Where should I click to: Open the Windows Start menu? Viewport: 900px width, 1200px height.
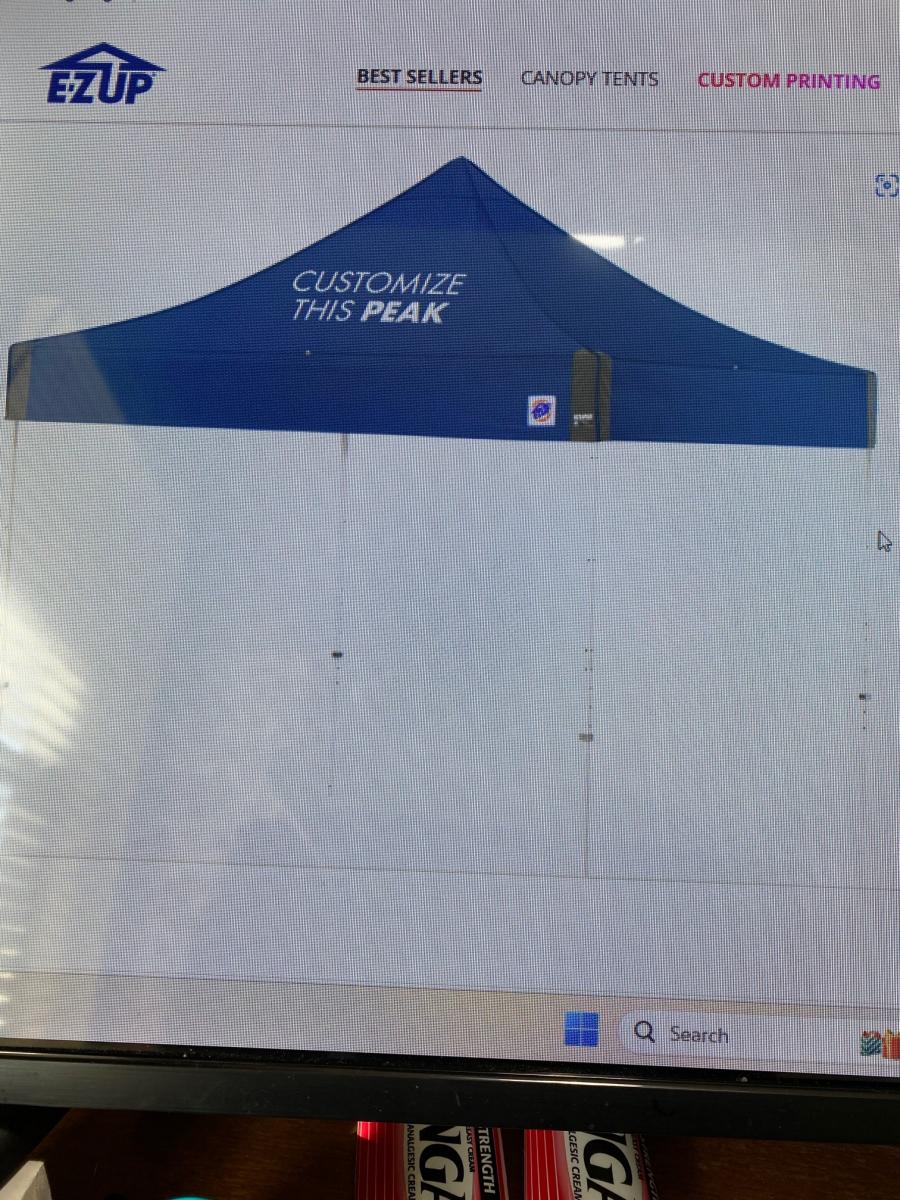[581, 1029]
